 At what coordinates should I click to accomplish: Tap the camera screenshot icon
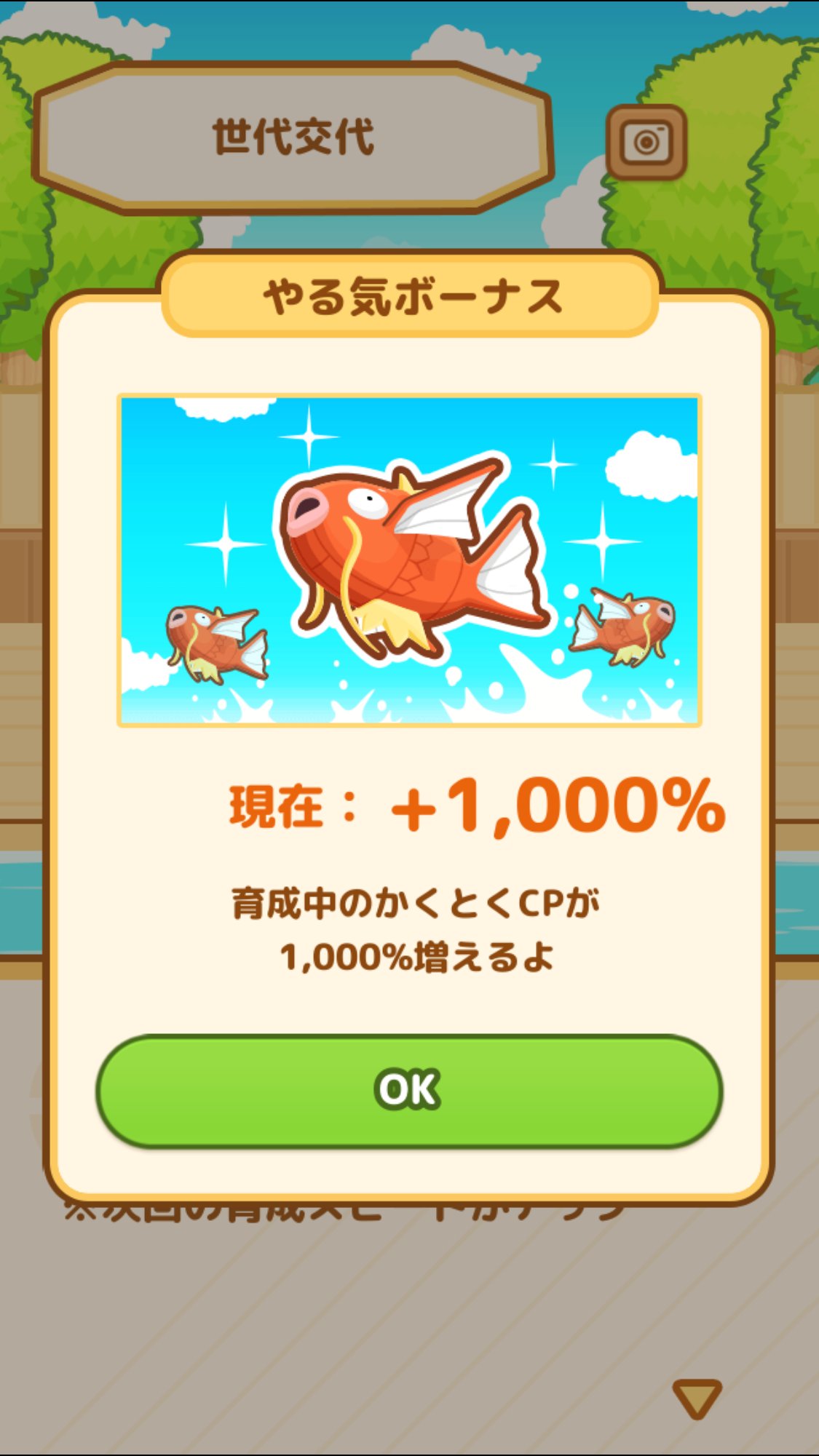pos(646,142)
